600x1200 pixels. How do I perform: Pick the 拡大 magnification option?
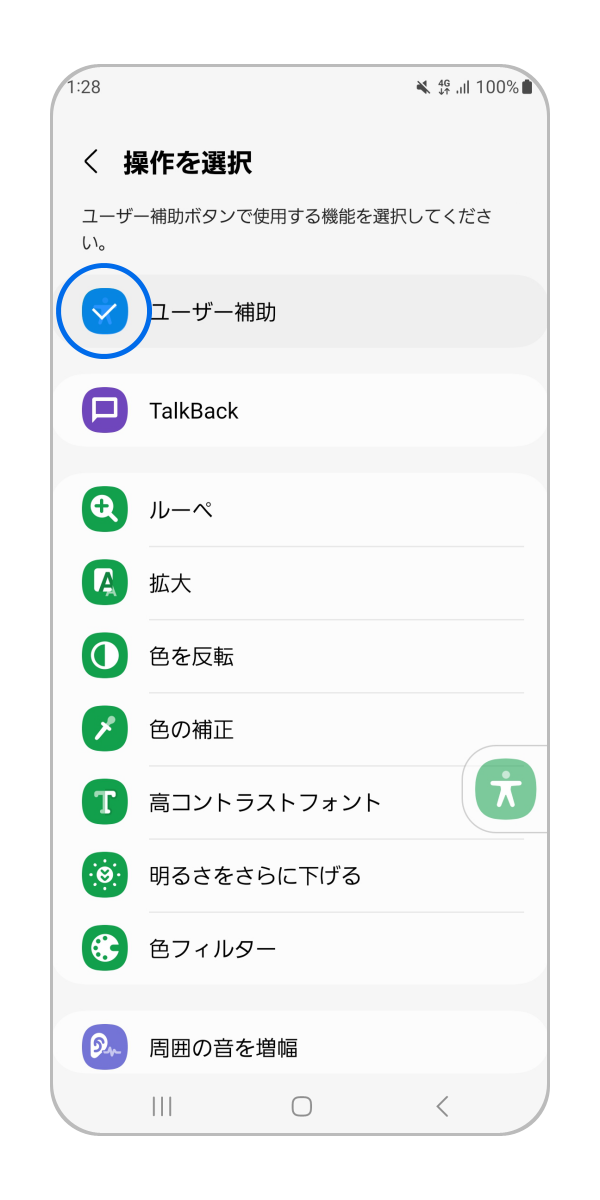[x=300, y=583]
